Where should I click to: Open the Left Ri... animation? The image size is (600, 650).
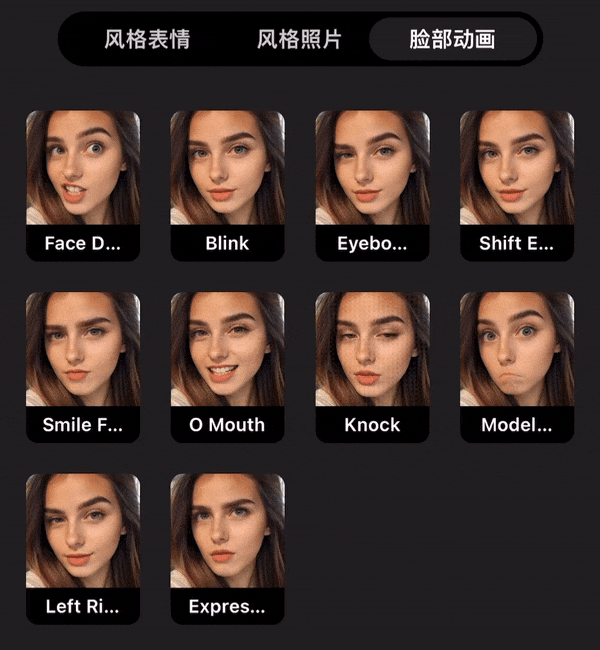click(83, 549)
